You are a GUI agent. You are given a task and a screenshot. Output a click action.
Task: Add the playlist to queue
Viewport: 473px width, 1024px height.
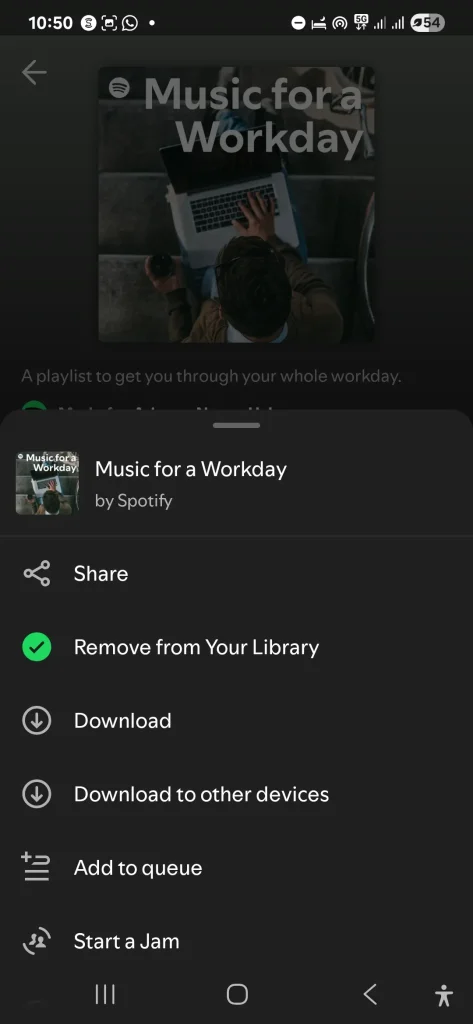(236, 867)
